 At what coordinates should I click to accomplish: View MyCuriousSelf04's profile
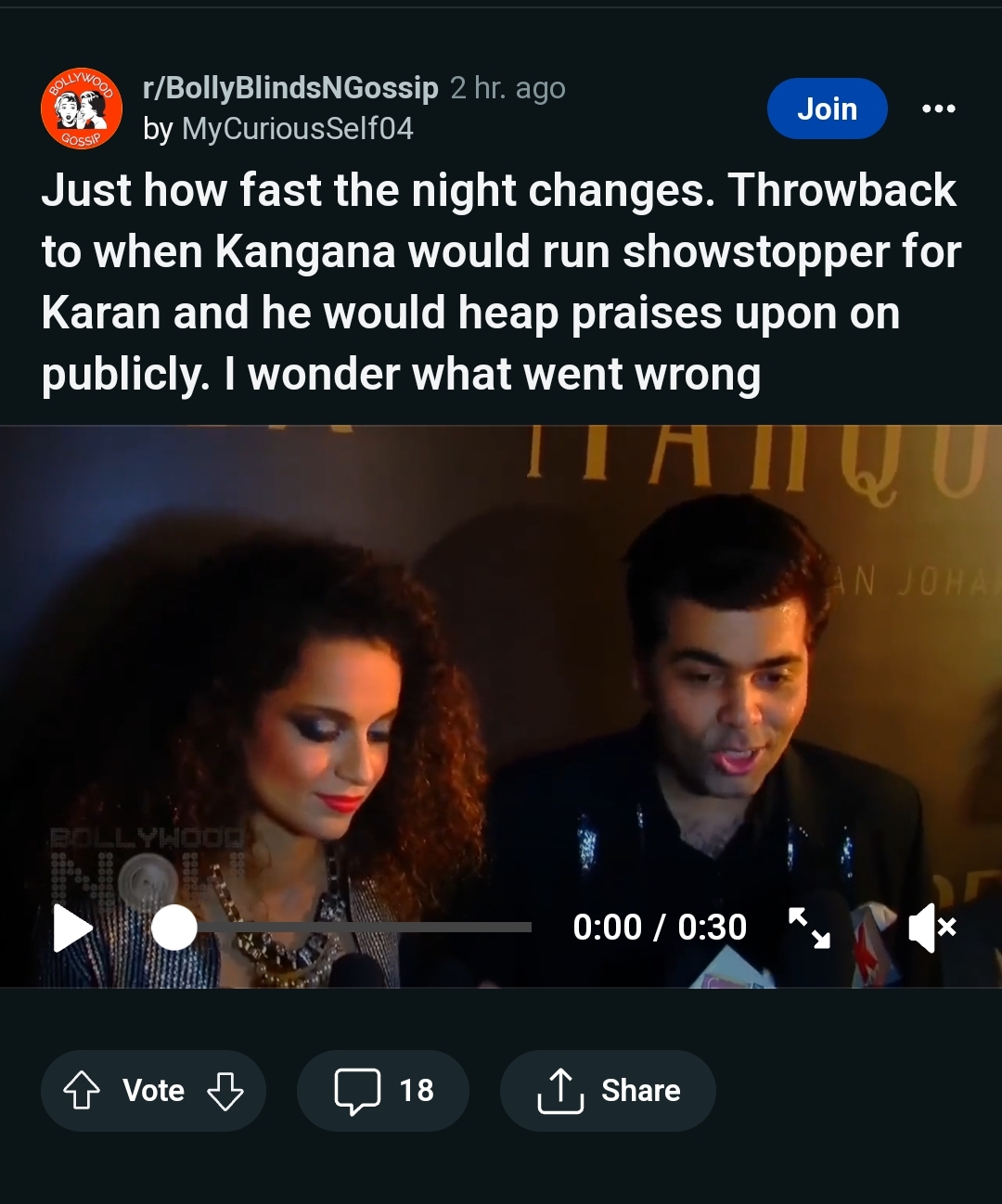pos(297,129)
